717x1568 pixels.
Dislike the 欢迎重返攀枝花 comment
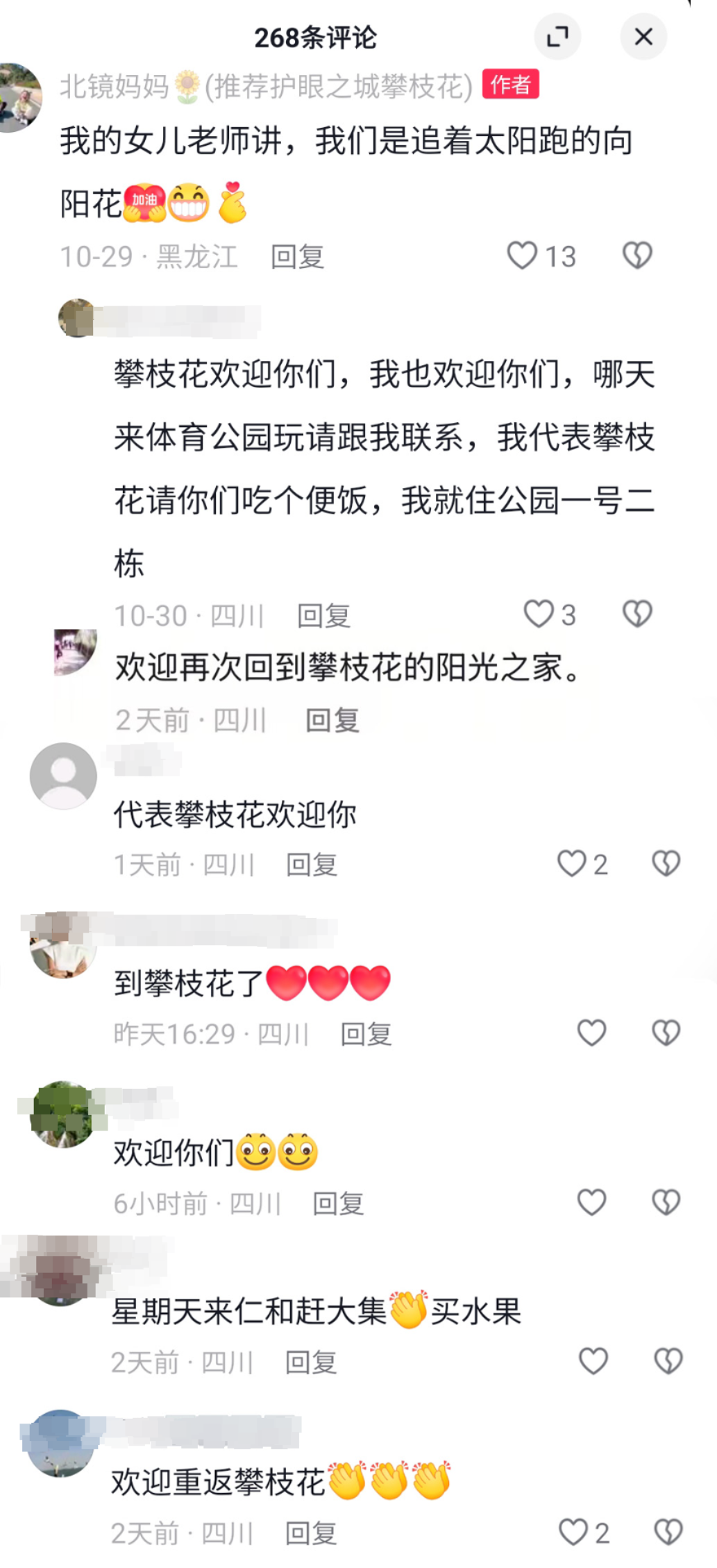point(668,1532)
